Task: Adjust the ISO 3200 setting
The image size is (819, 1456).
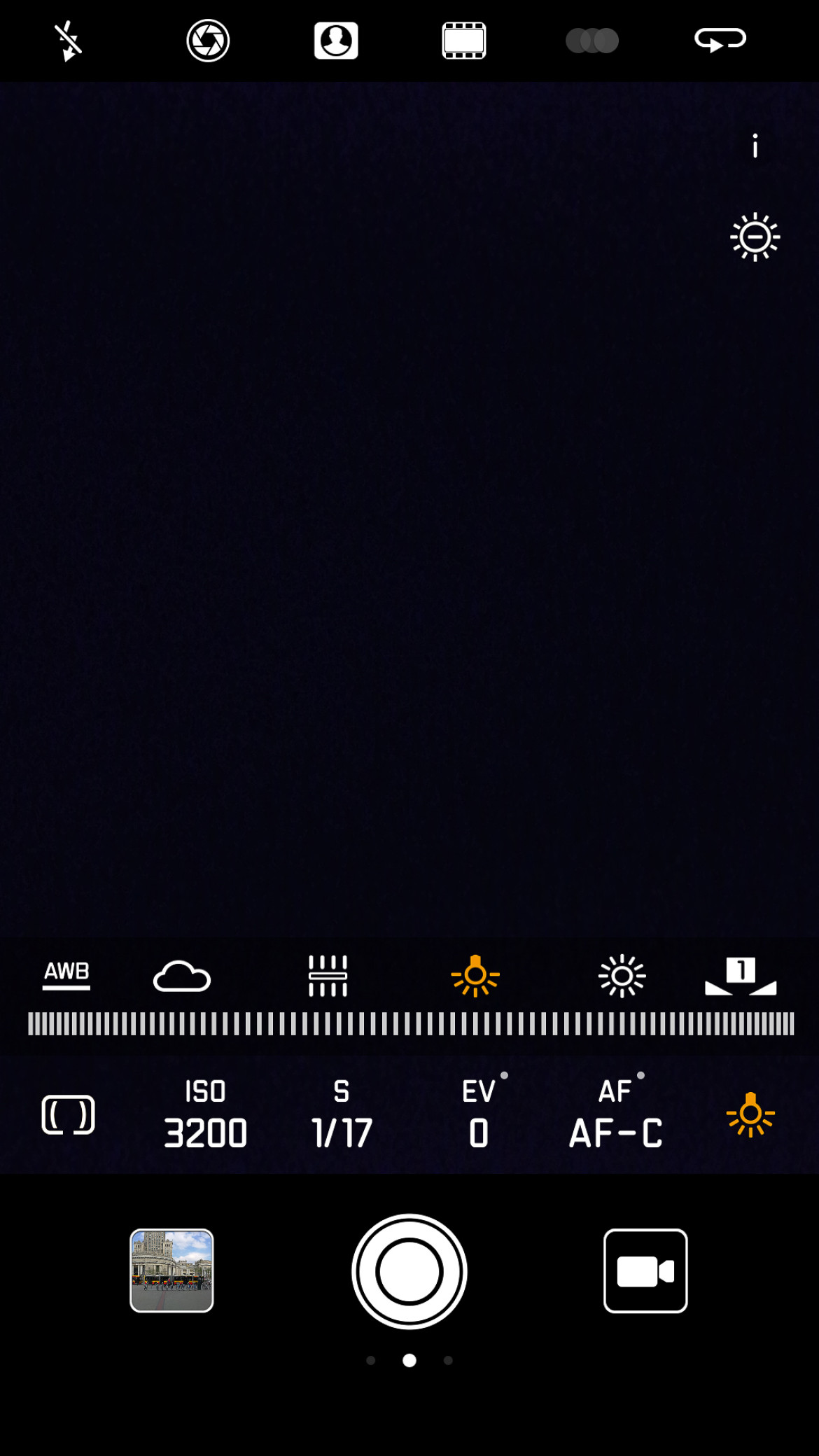Action: tap(205, 1114)
